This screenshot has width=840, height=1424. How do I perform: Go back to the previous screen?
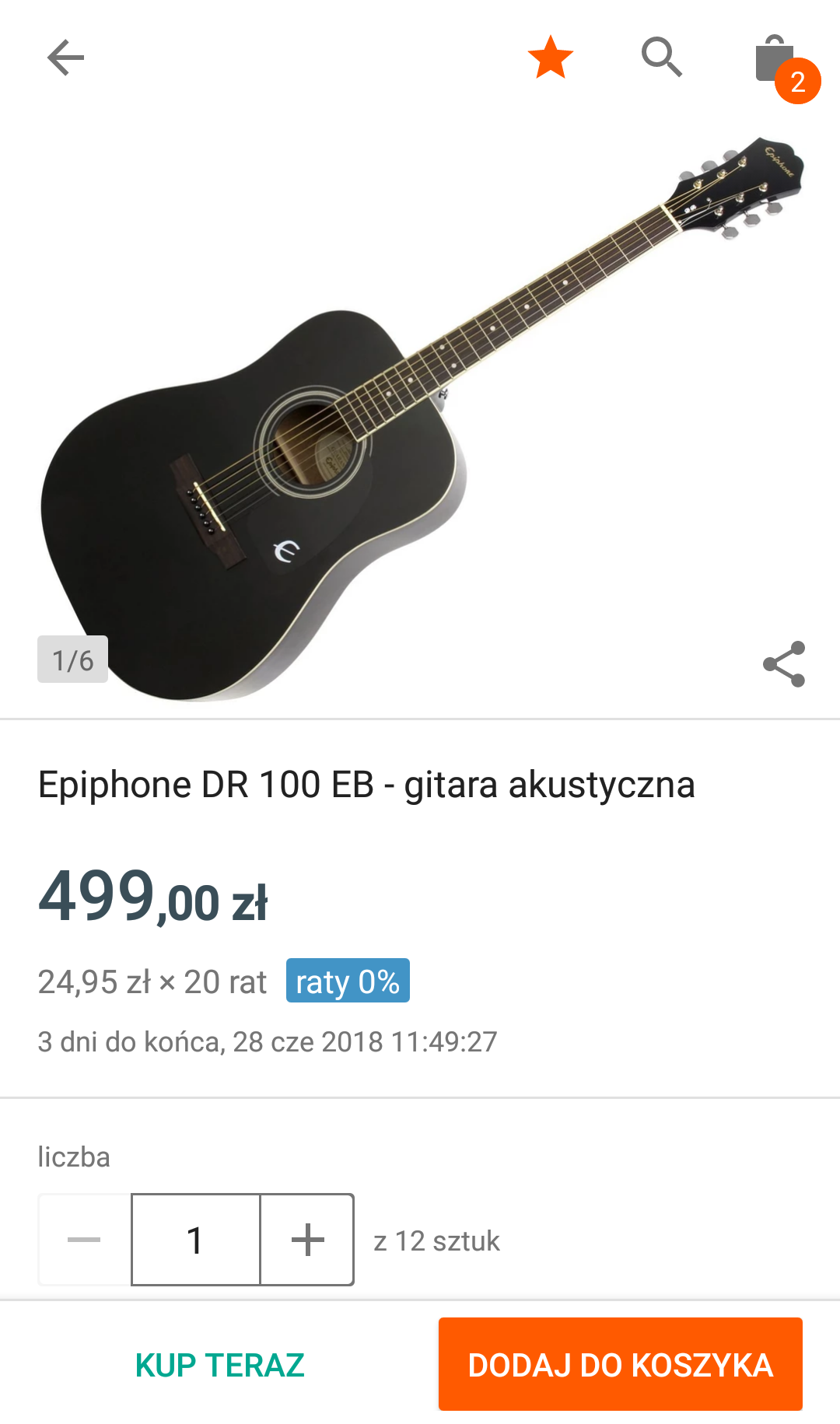65,58
